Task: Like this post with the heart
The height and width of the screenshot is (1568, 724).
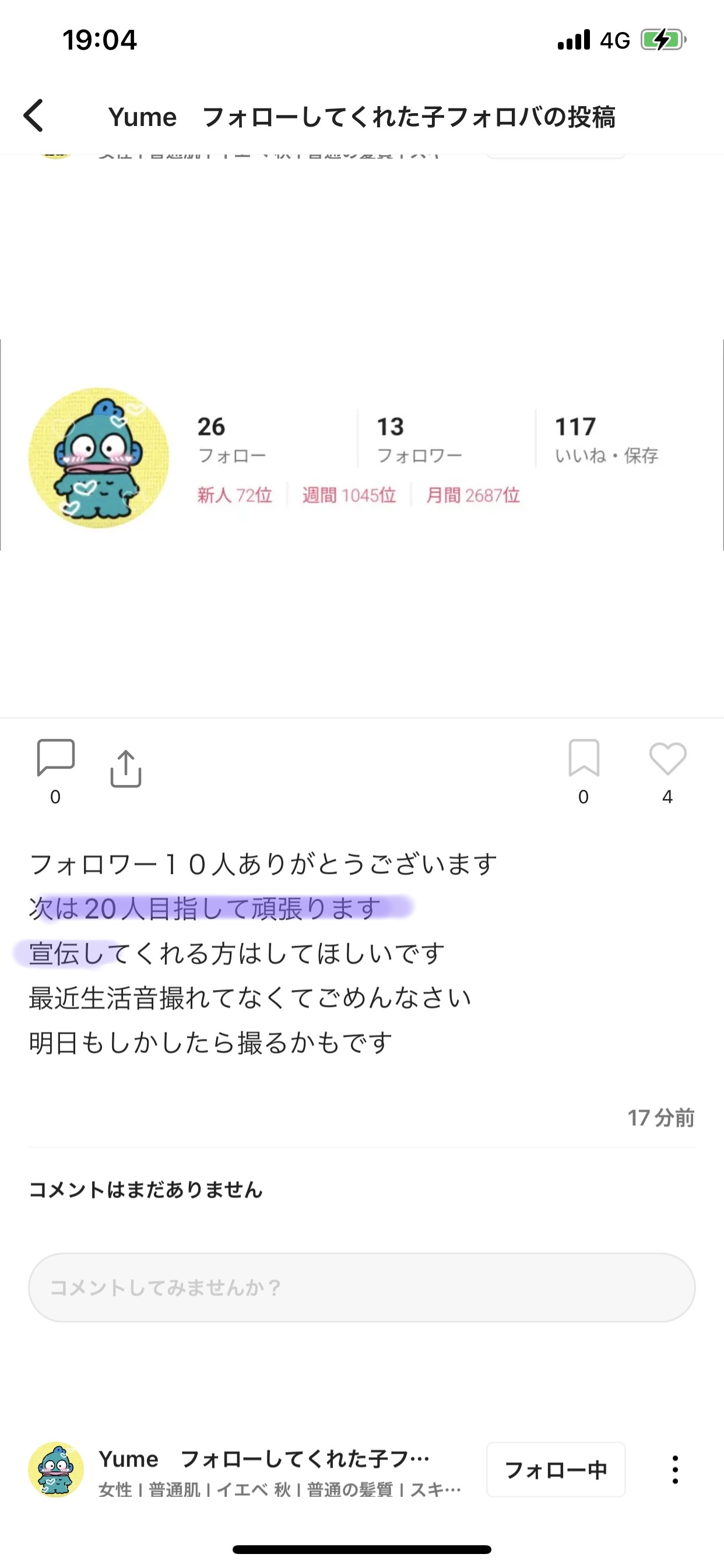Action: click(x=667, y=759)
